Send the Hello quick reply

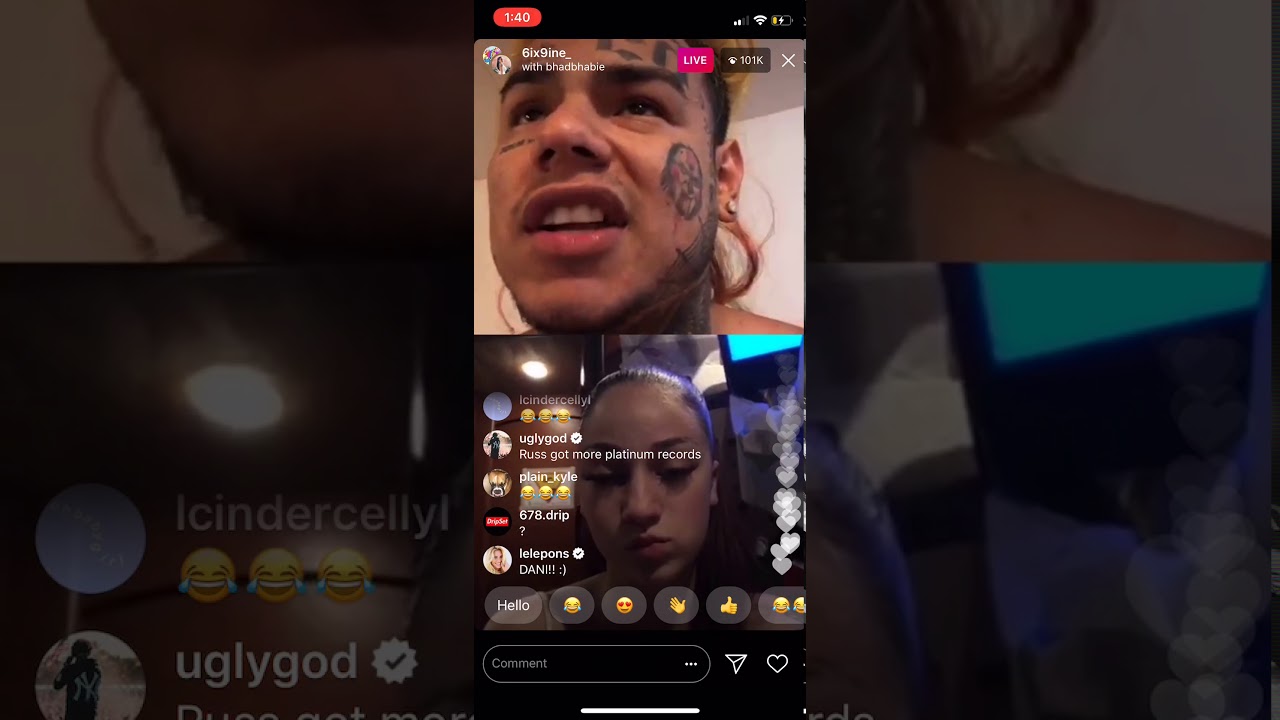(513, 605)
